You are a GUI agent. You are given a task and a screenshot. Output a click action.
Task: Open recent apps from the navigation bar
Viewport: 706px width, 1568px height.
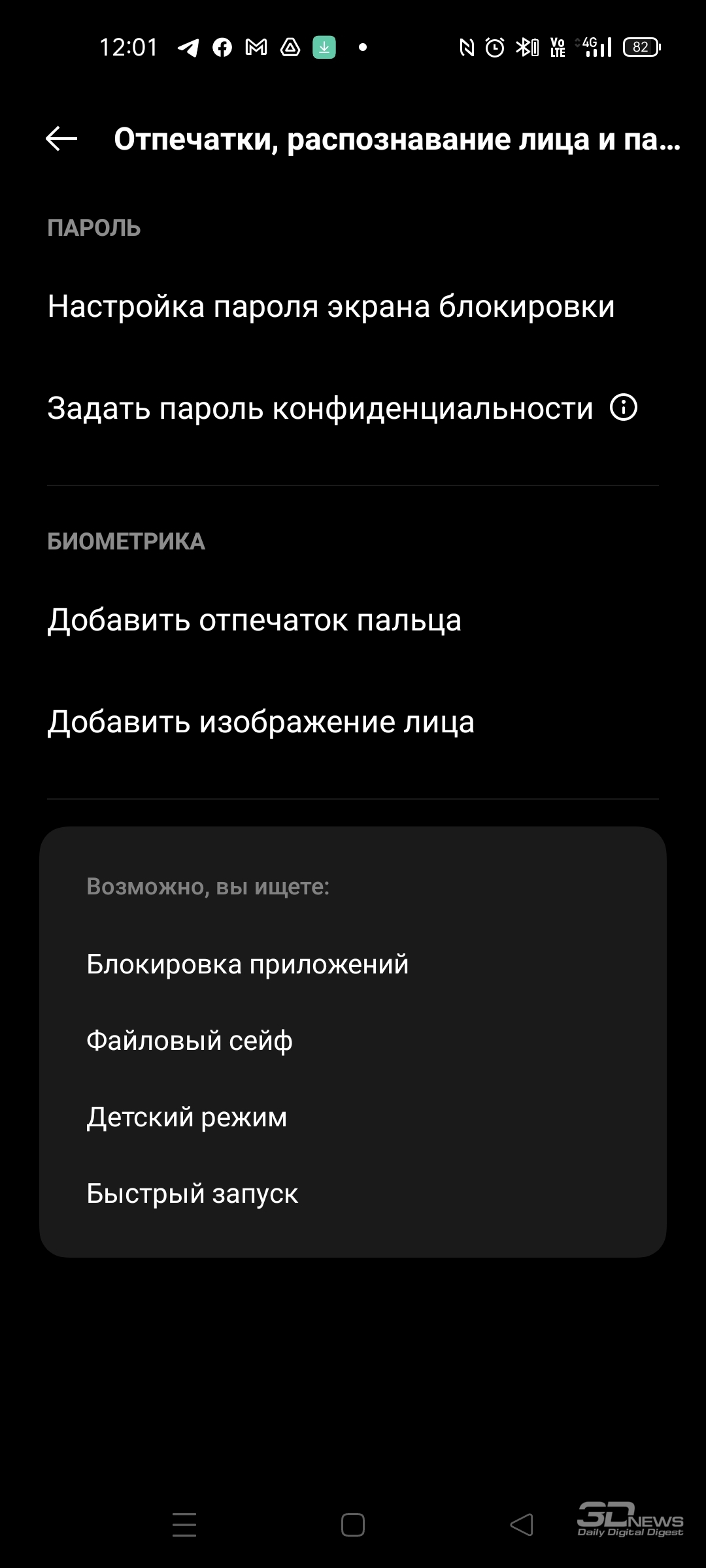[184, 1525]
